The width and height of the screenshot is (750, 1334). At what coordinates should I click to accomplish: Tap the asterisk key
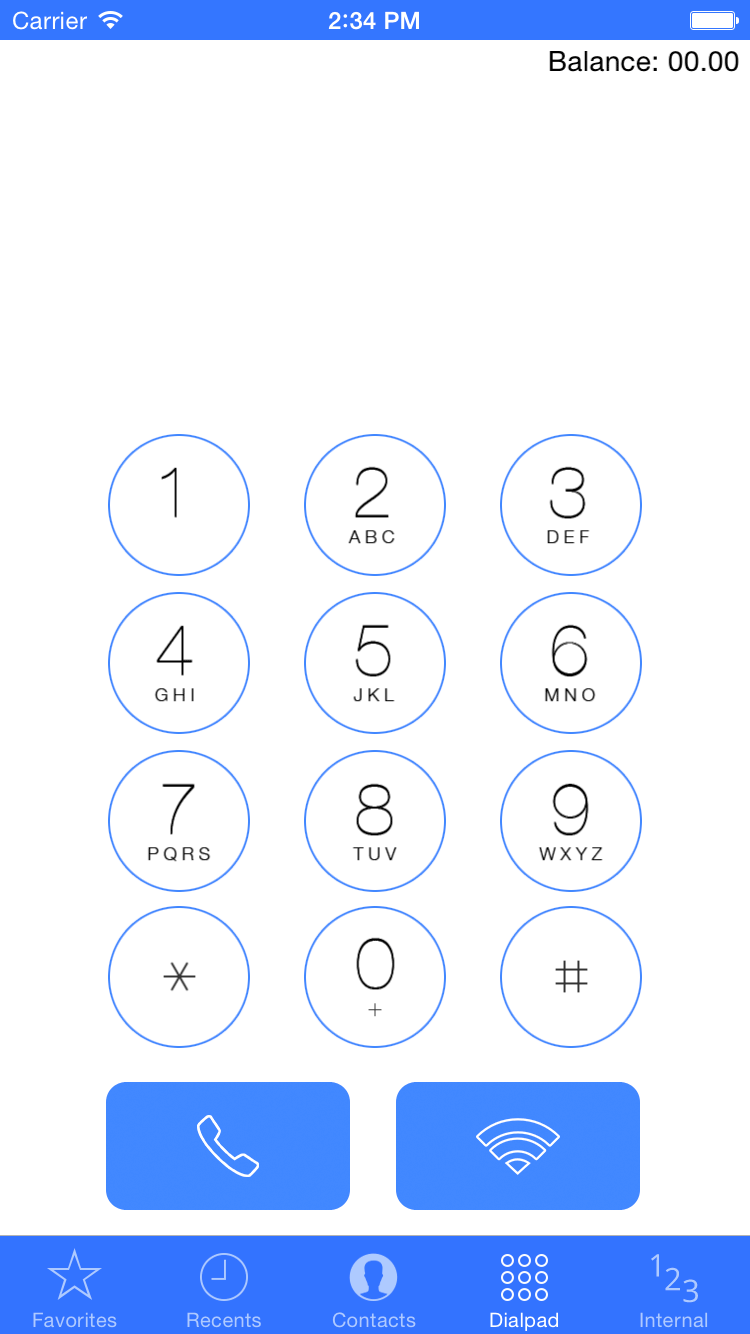coord(179,977)
